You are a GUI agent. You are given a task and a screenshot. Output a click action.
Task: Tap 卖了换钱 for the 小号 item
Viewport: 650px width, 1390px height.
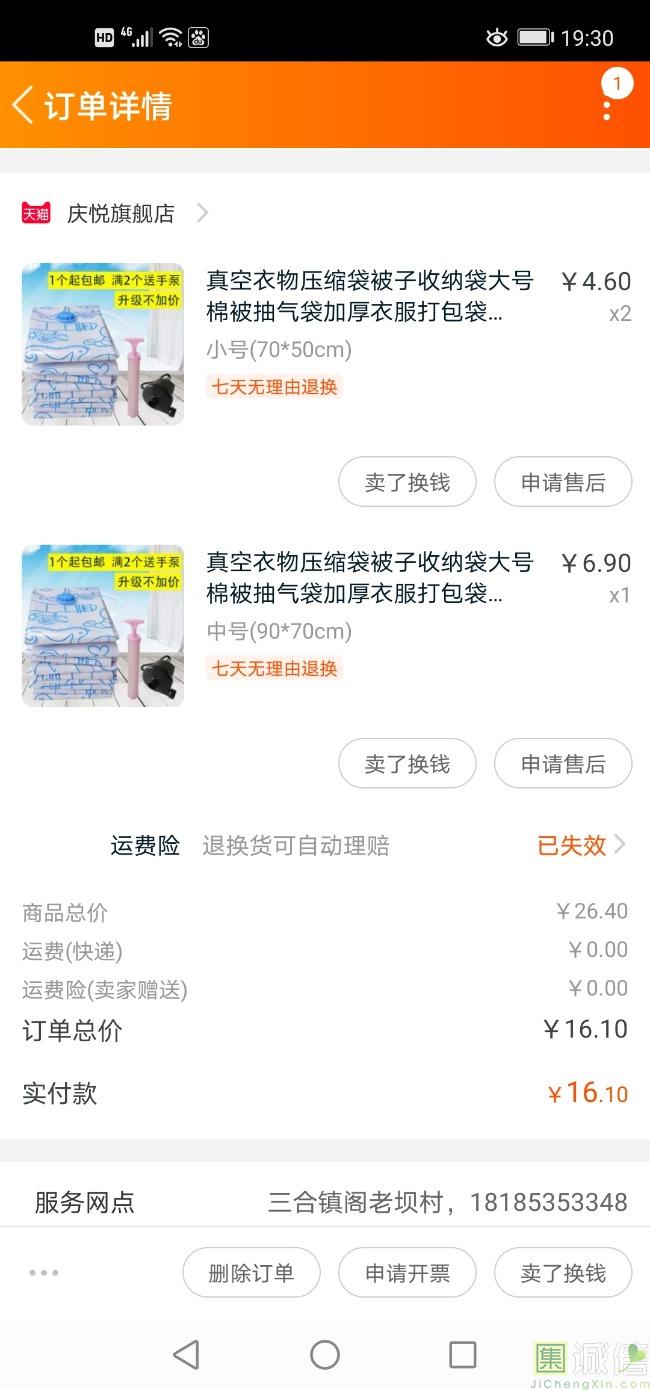pos(407,483)
